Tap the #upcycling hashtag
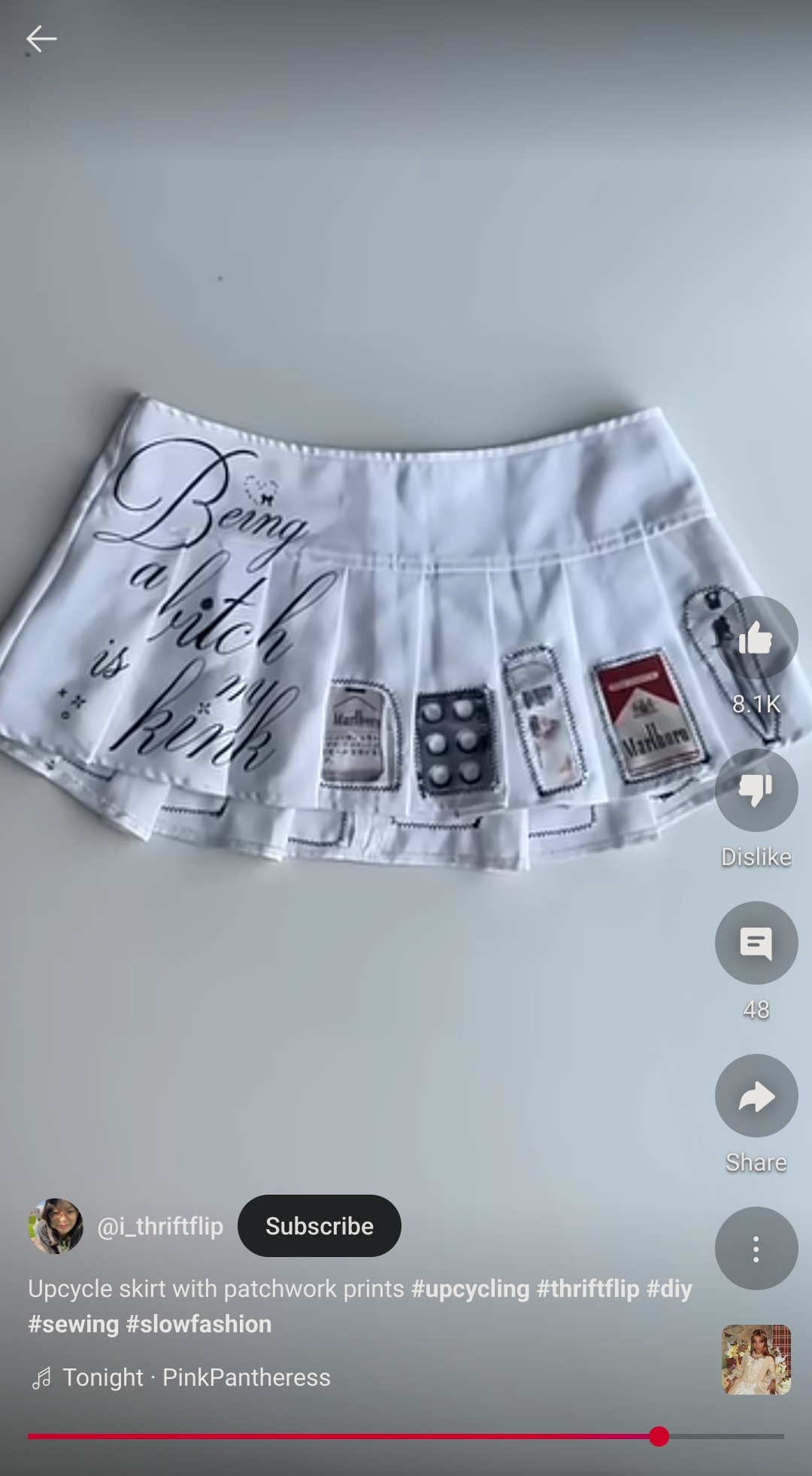 point(471,1289)
